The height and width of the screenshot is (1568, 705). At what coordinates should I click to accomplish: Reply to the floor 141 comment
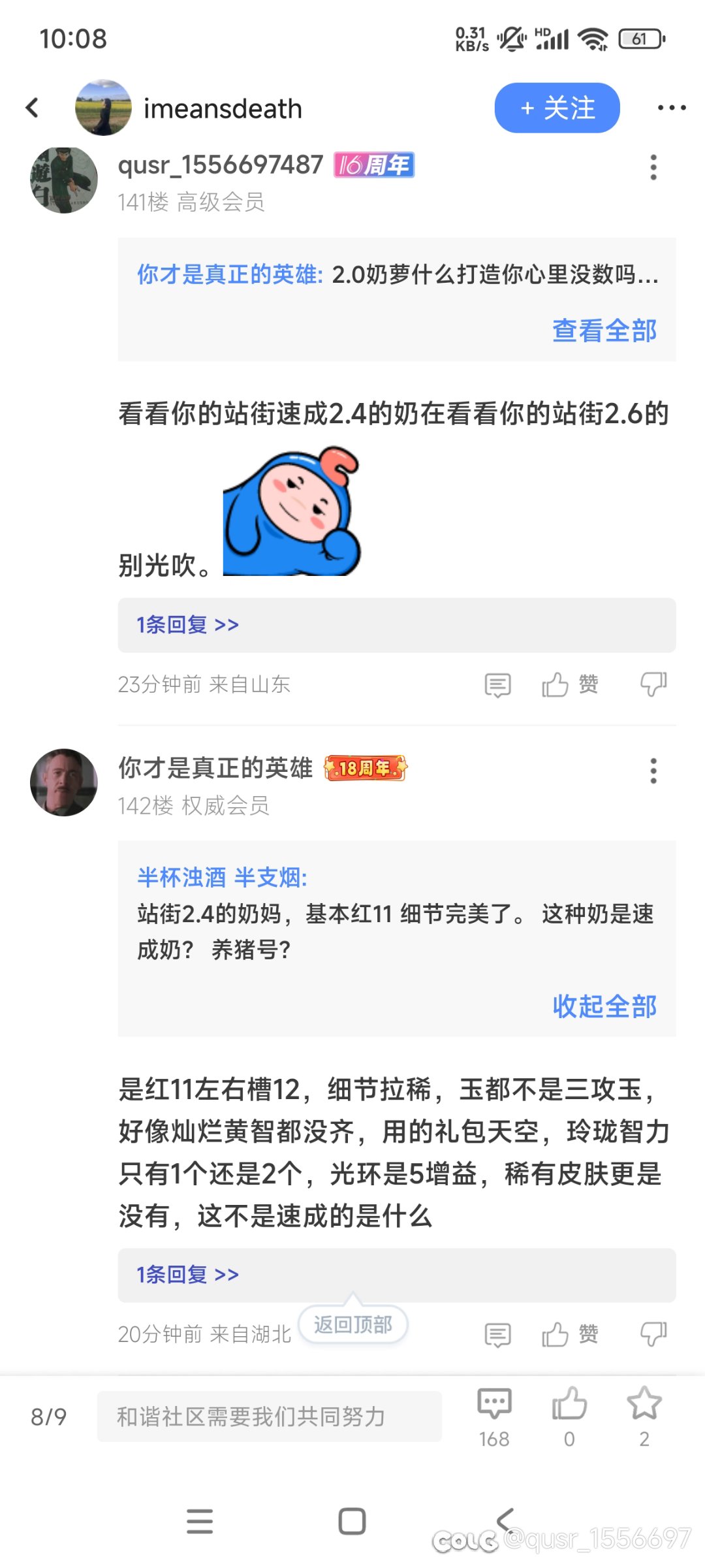point(497,684)
